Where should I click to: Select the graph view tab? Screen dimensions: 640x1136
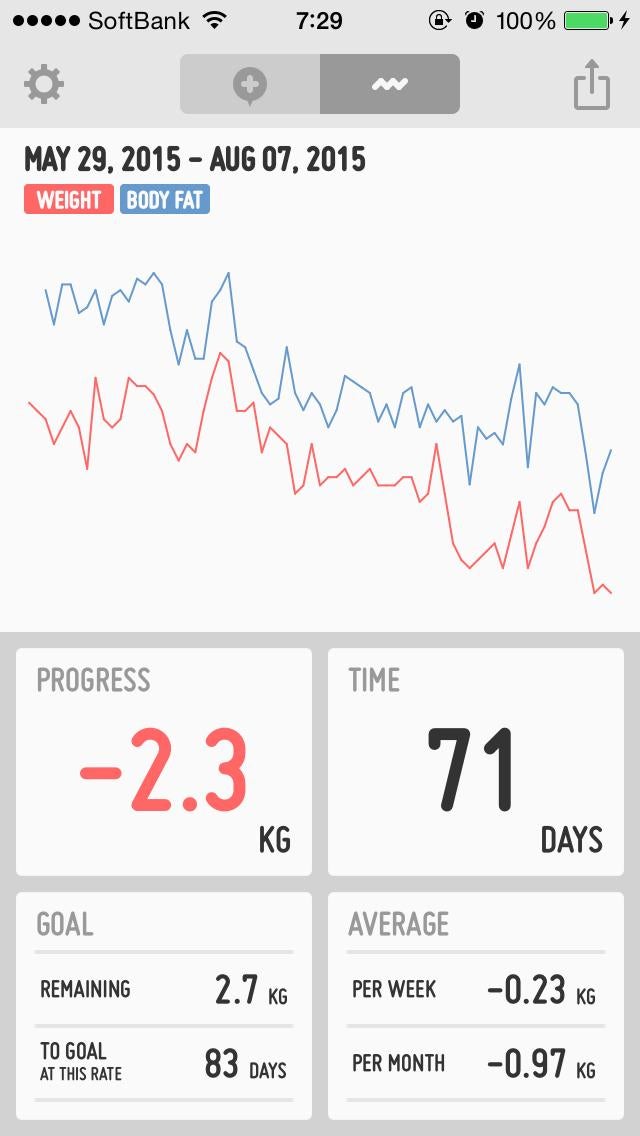(390, 84)
